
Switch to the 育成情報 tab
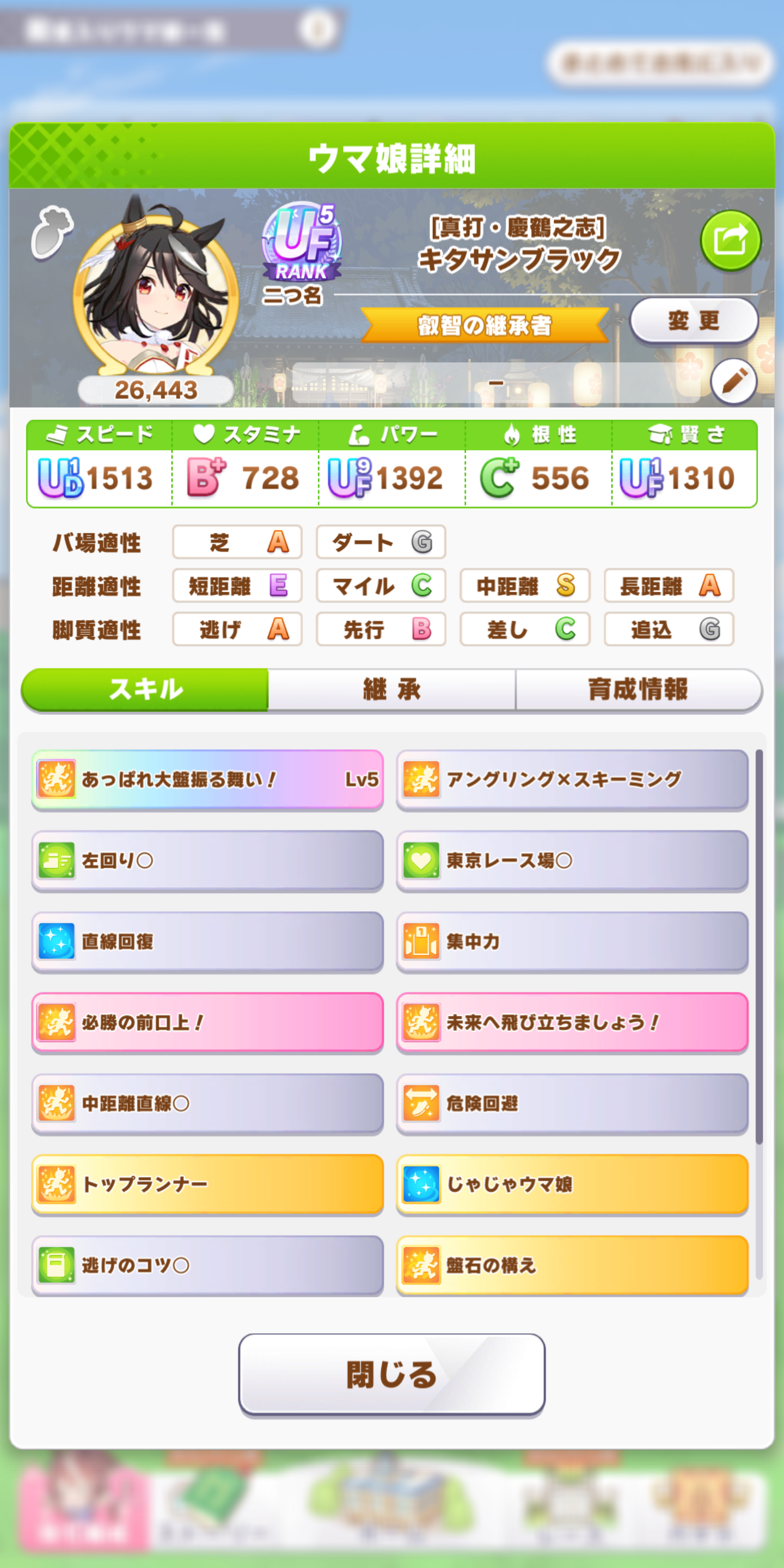coord(638,690)
